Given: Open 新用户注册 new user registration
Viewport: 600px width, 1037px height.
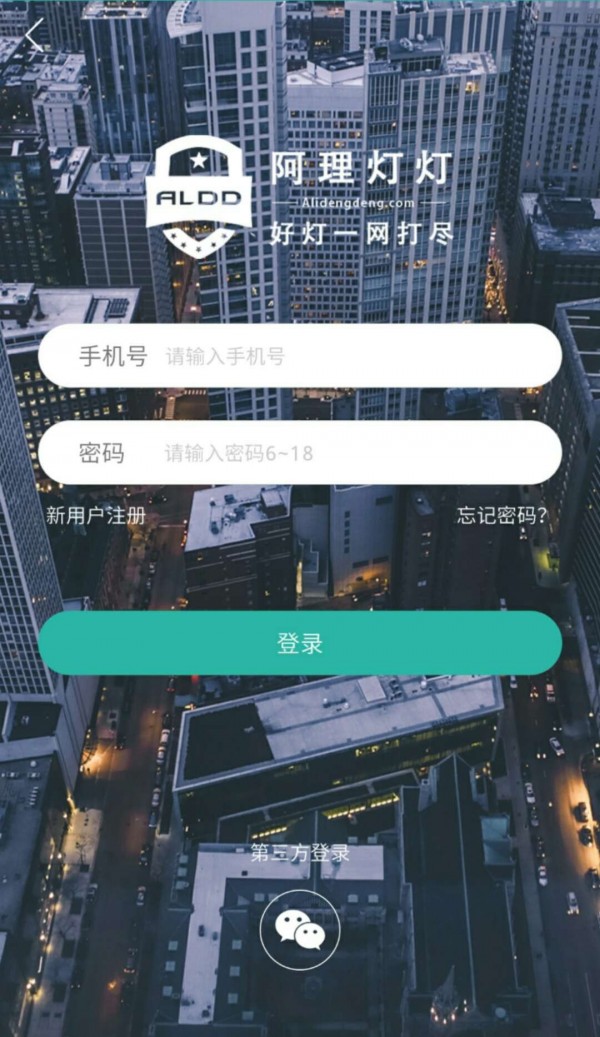Looking at the screenshot, I should [x=96, y=516].
